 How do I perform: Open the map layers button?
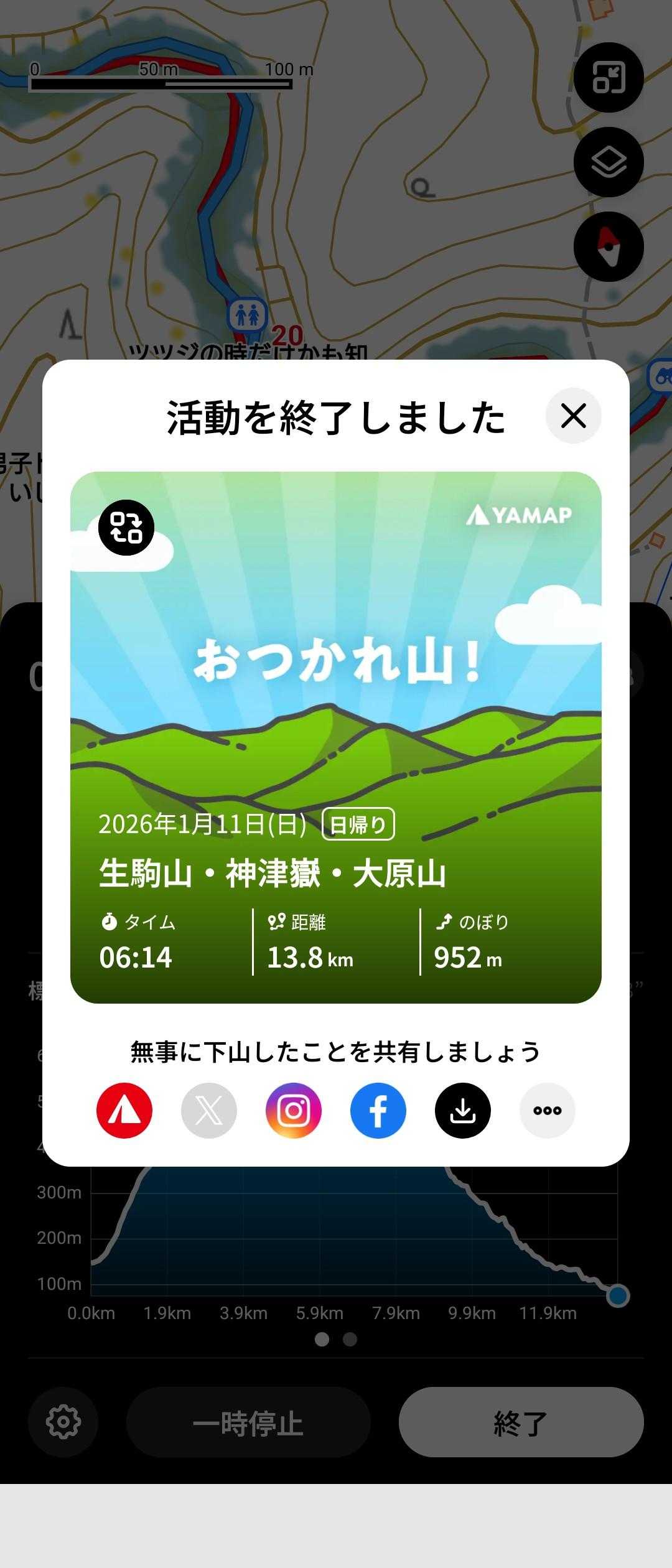click(608, 162)
